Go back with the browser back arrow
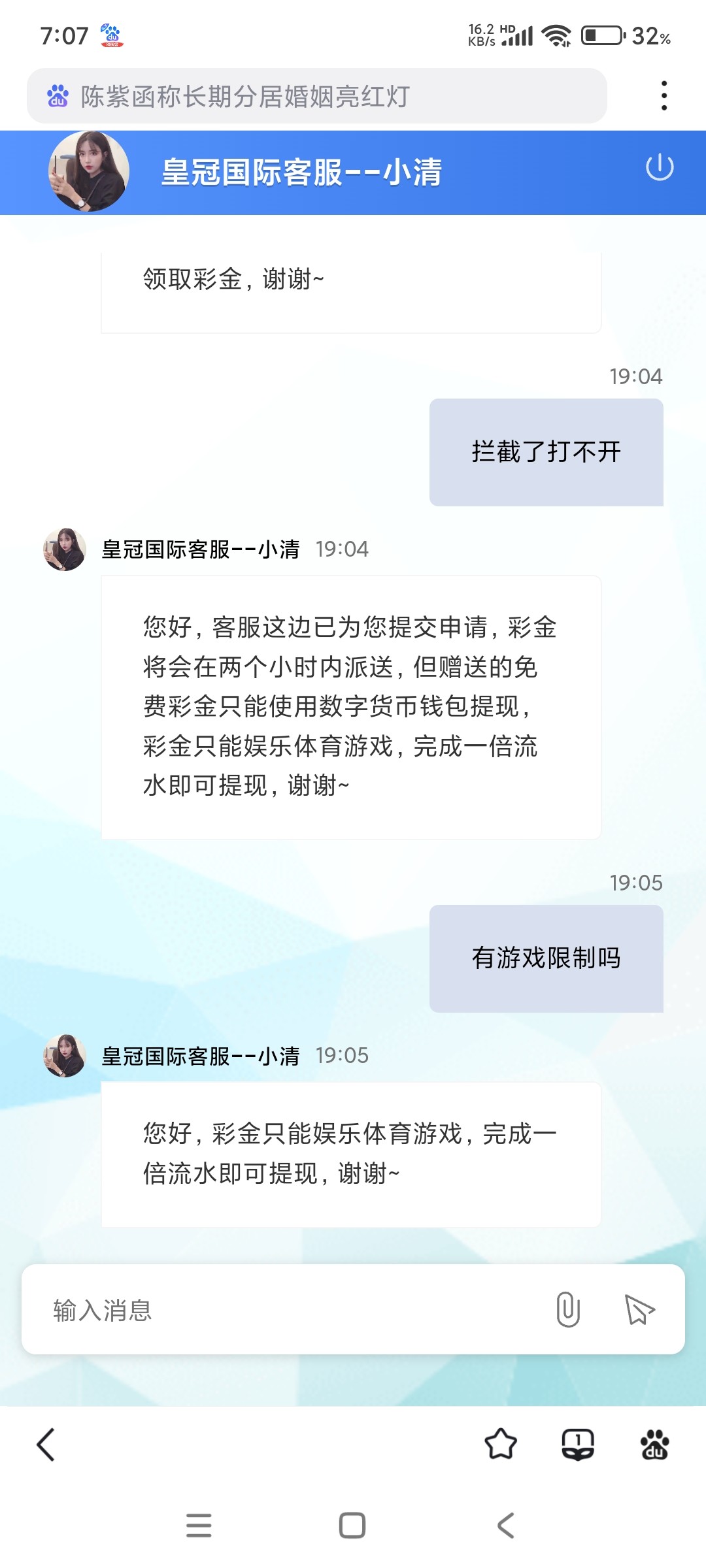 tap(46, 1445)
